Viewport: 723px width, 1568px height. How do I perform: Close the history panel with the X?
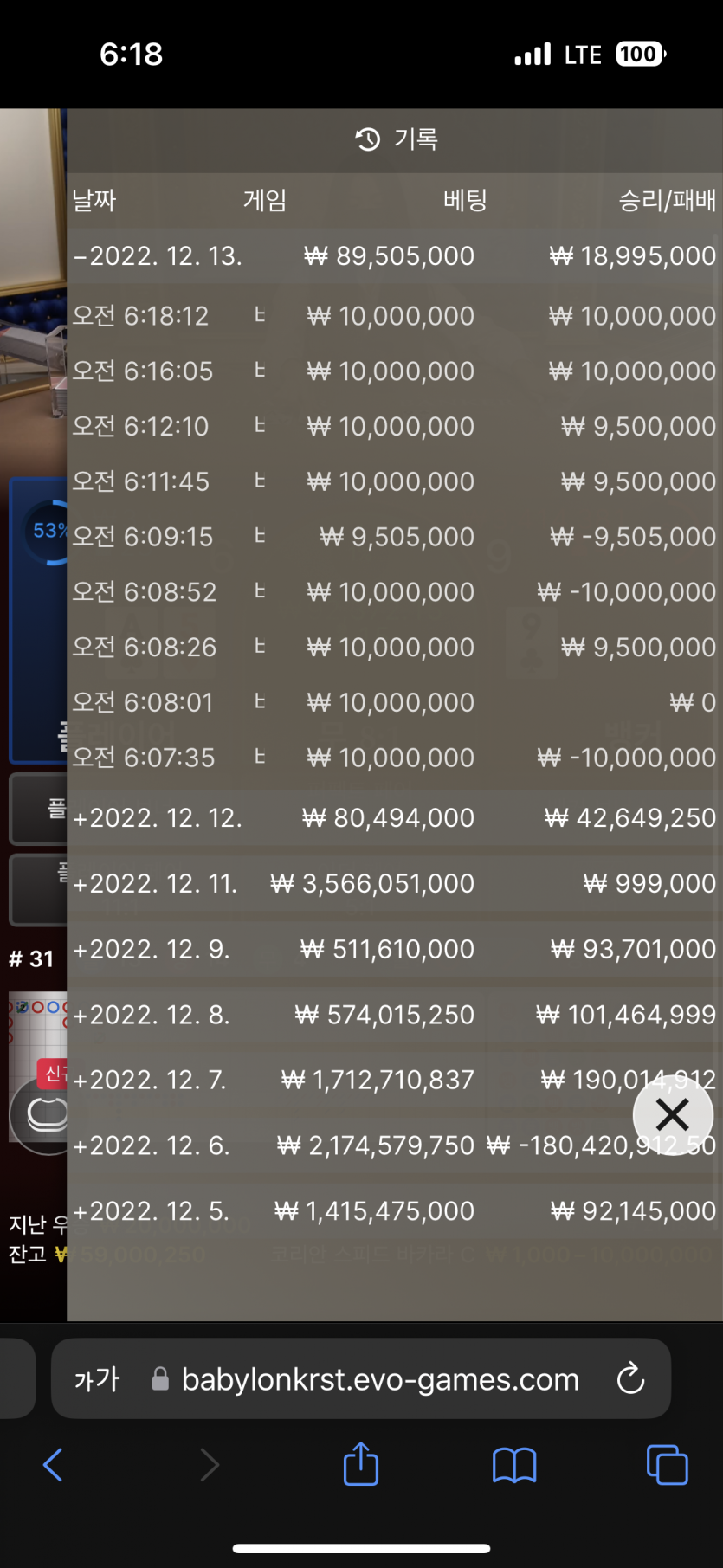click(673, 1114)
